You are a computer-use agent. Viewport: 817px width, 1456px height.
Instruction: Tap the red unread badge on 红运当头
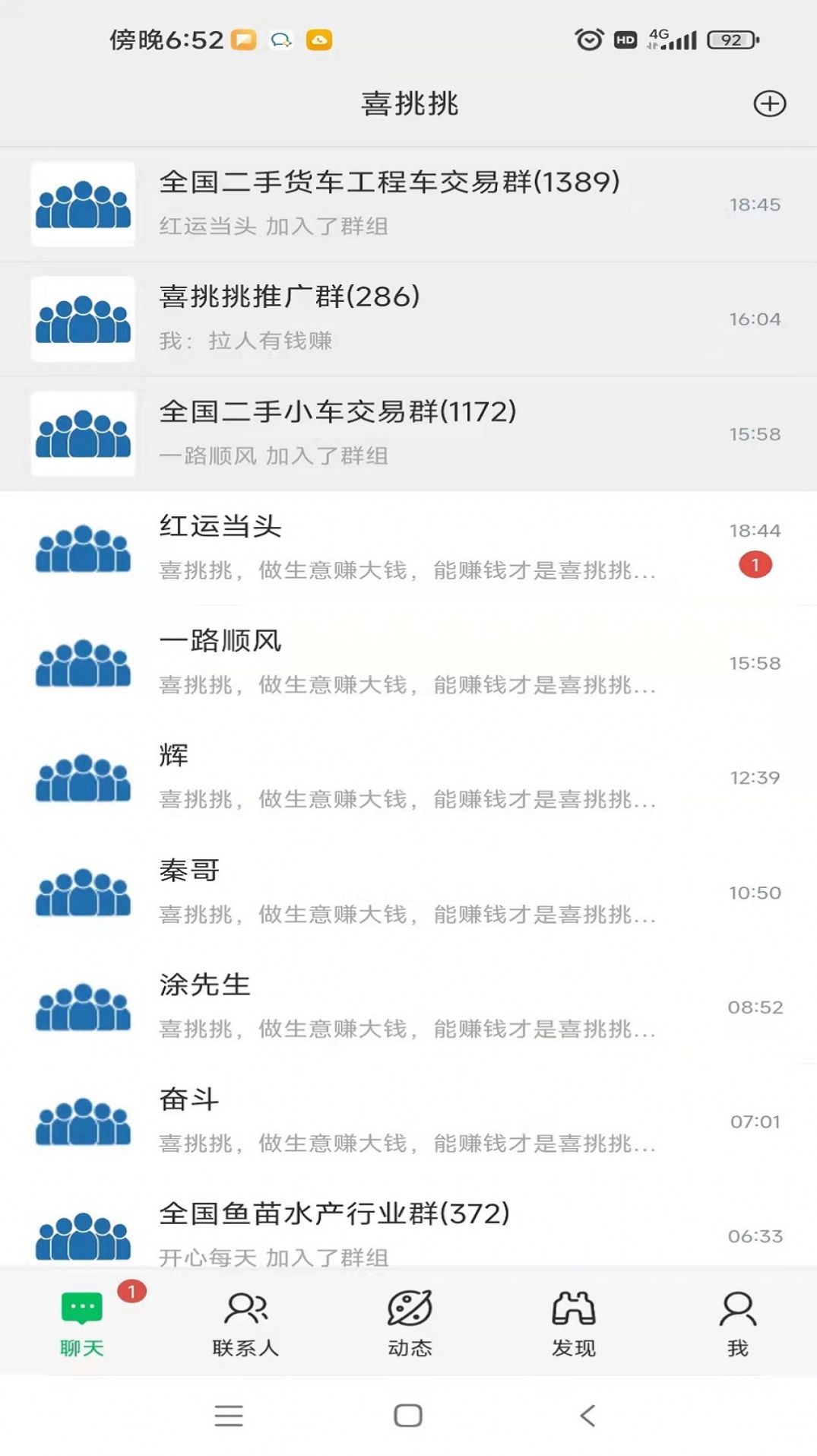point(755,565)
